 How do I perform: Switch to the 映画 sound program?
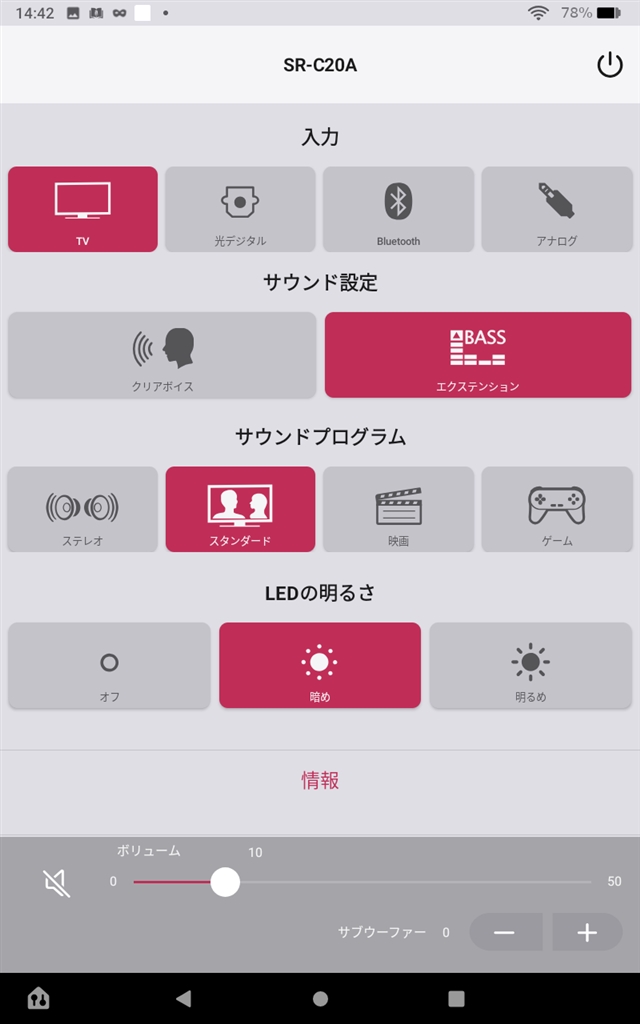tap(398, 509)
